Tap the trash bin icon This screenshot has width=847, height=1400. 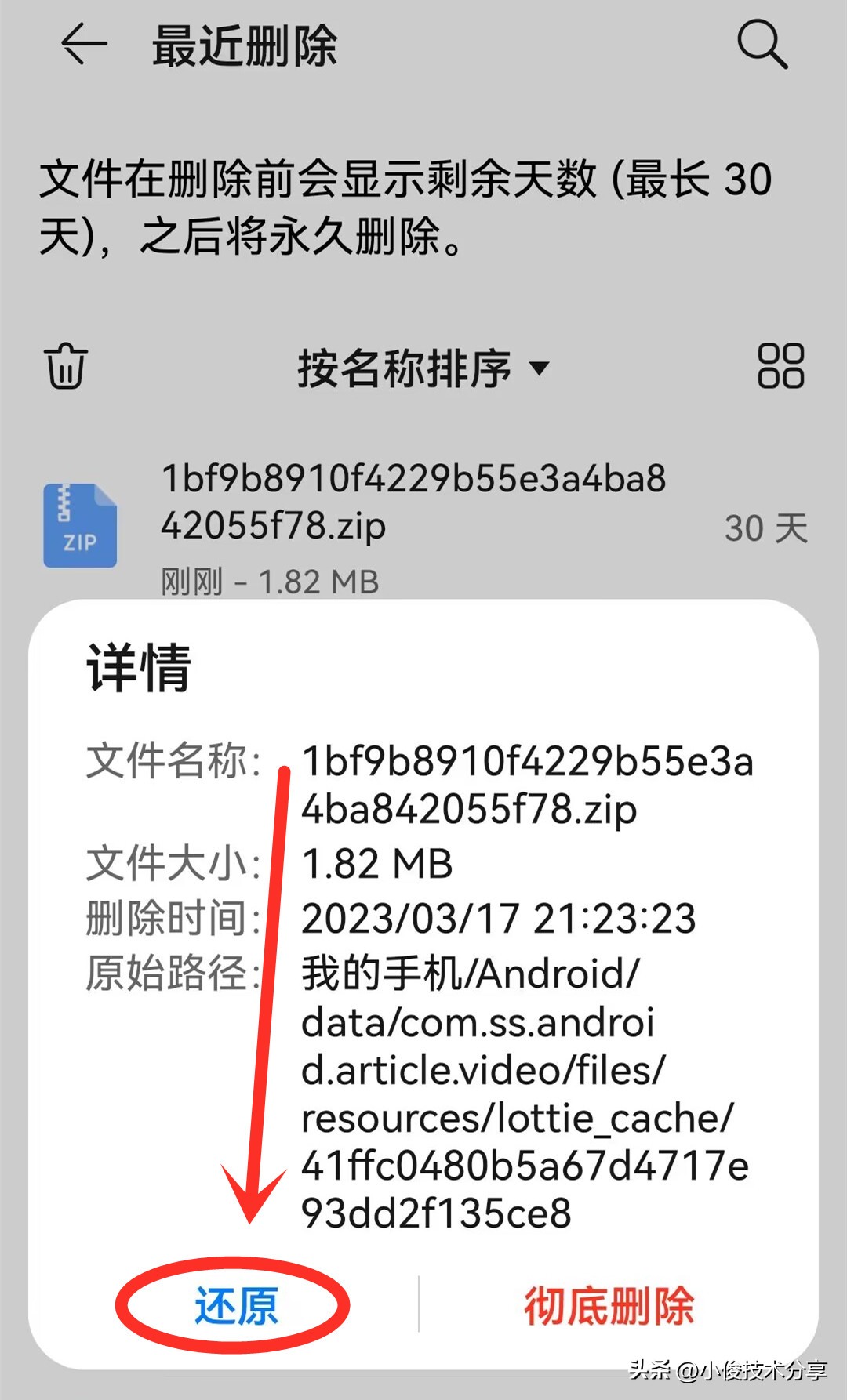pos(66,366)
